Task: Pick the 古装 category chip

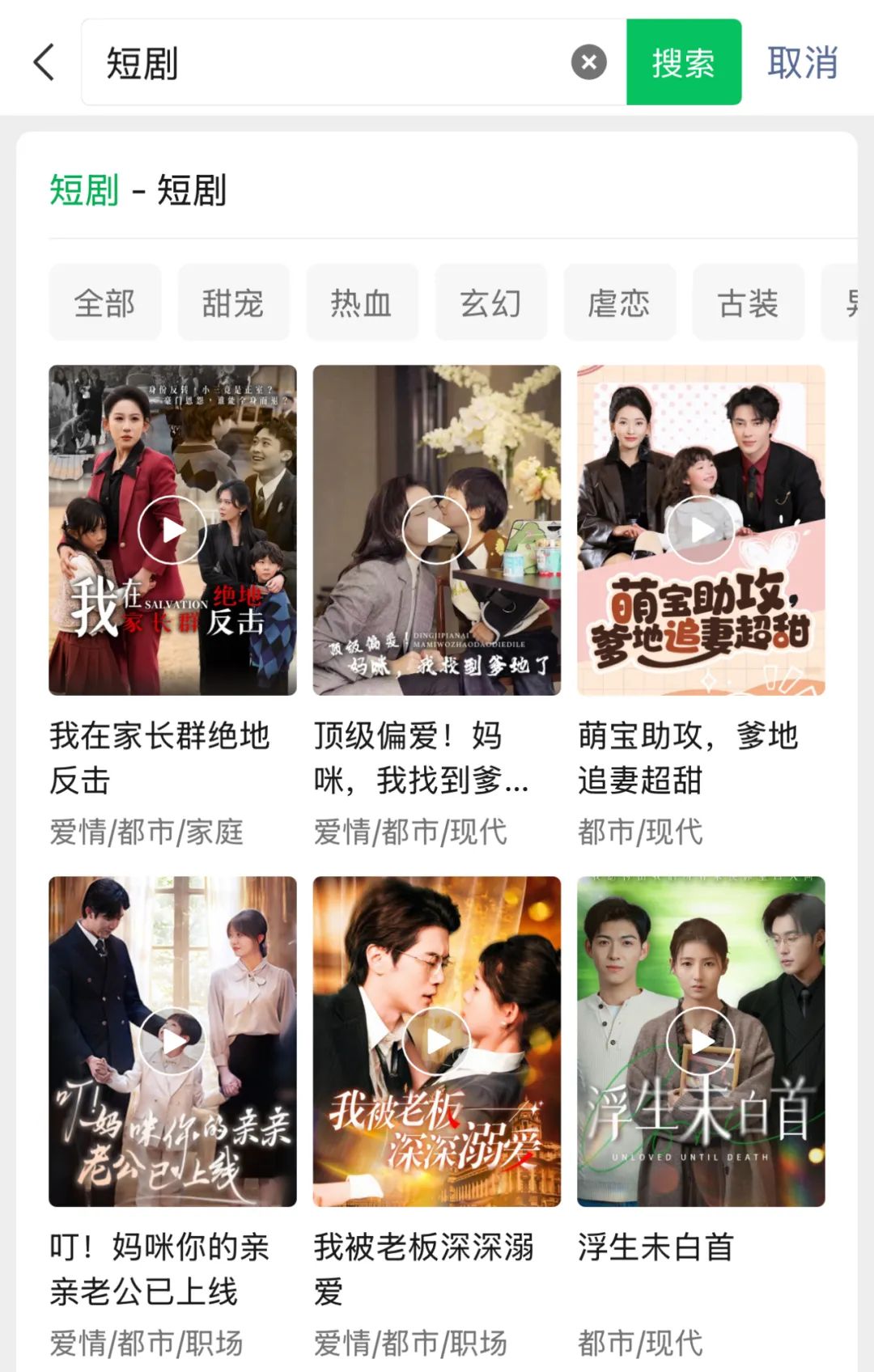Action: click(x=748, y=303)
